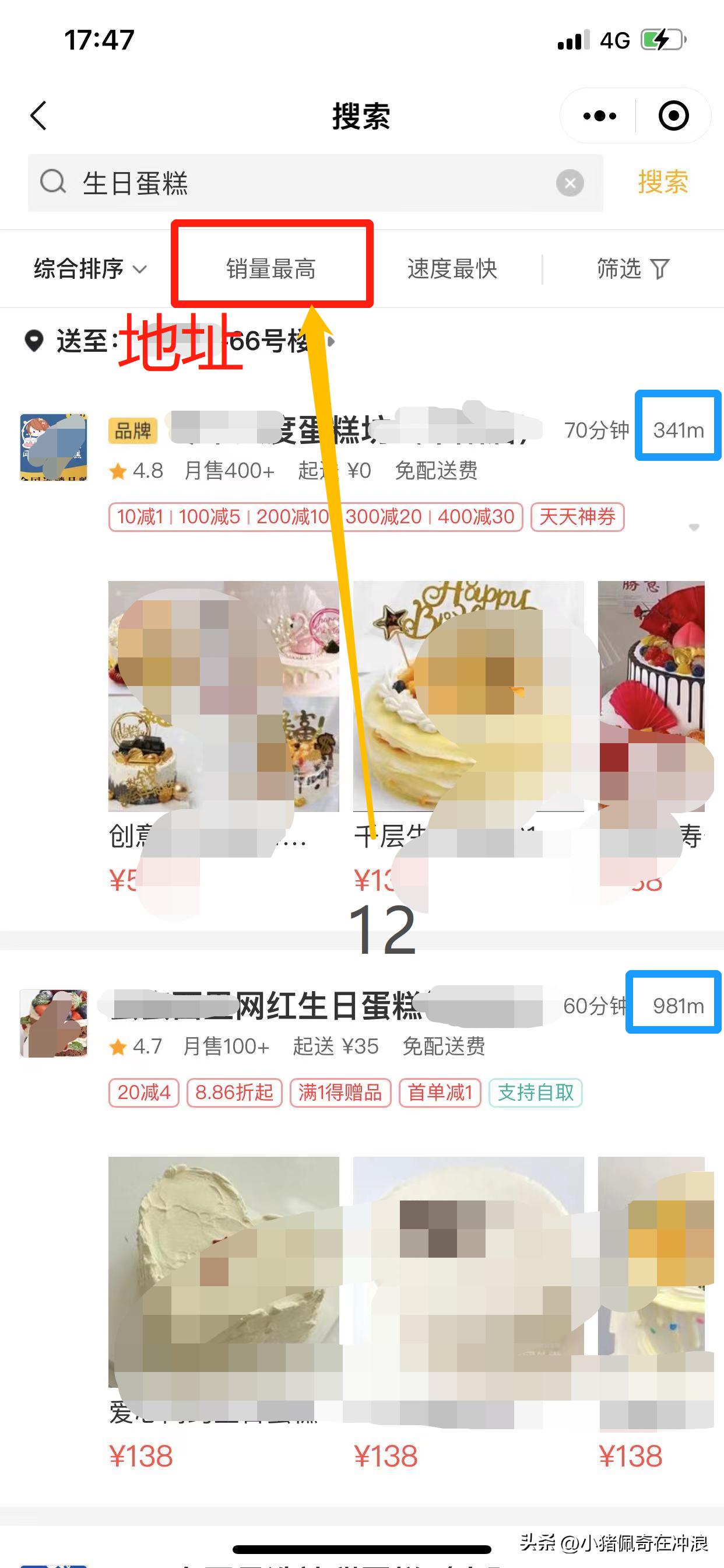Open the 4.8 rated bakery store page

tap(304, 432)
